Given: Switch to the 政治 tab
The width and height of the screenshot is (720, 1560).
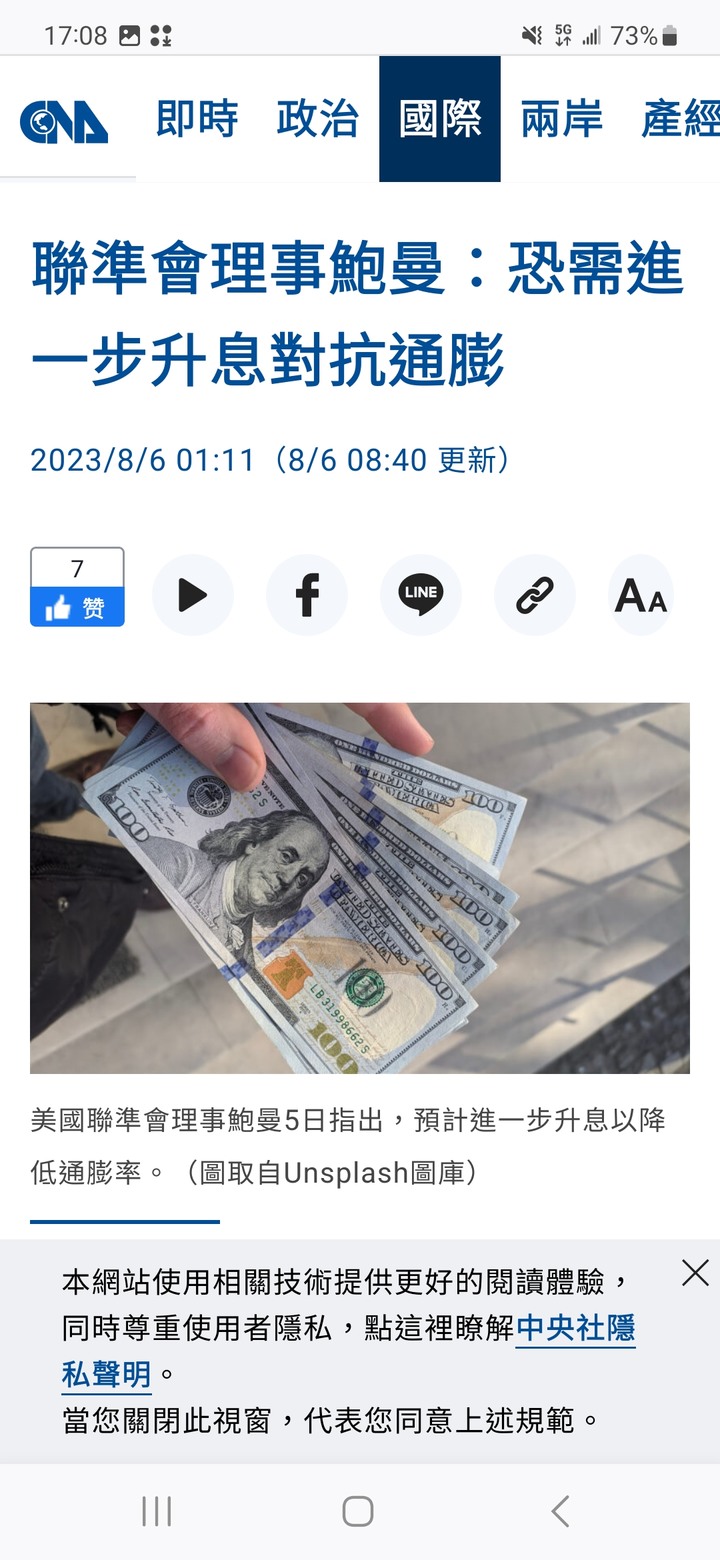Looking at the screenshot, I should pos(318,119).
